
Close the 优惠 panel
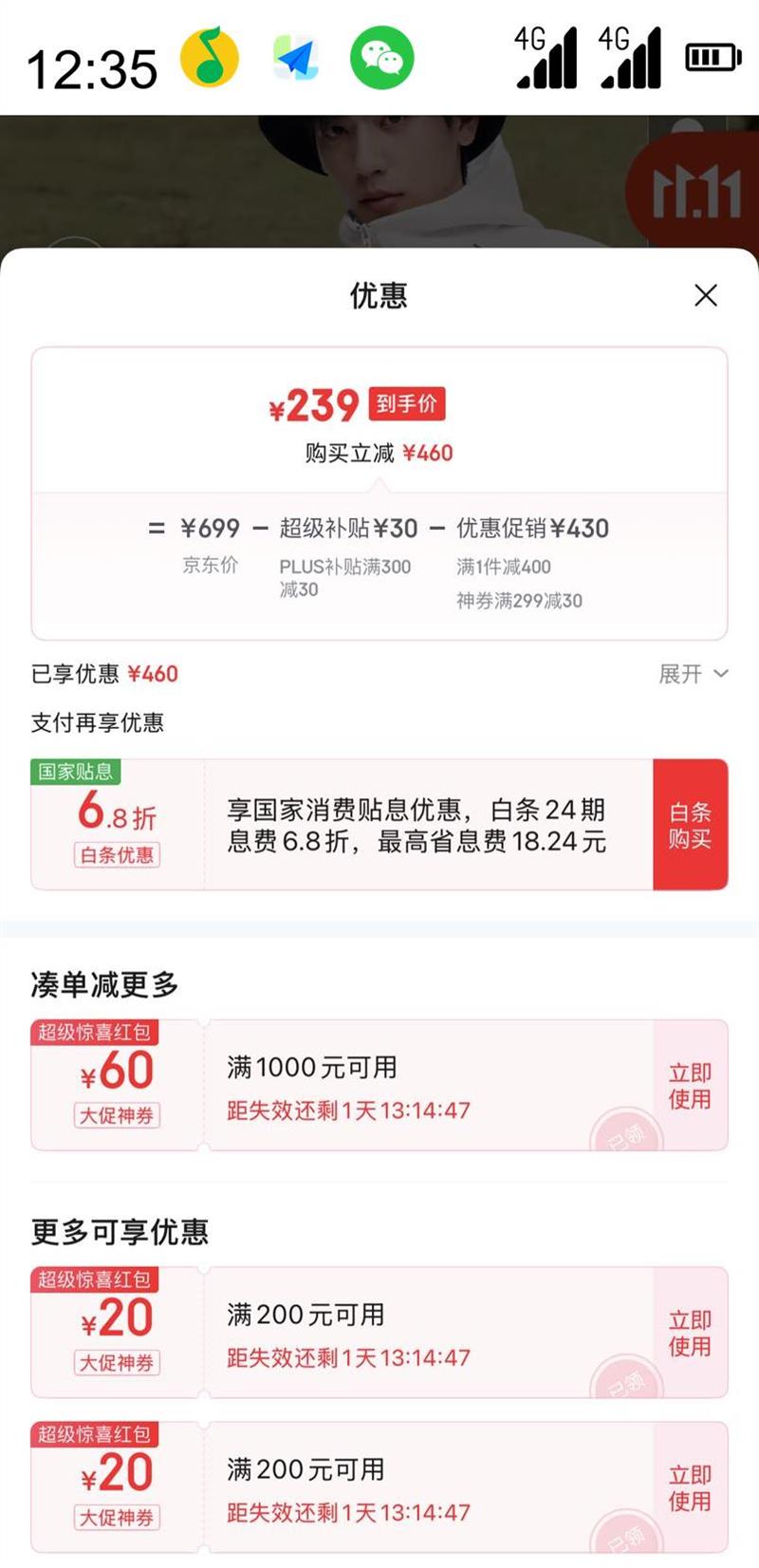pos(706,295)
